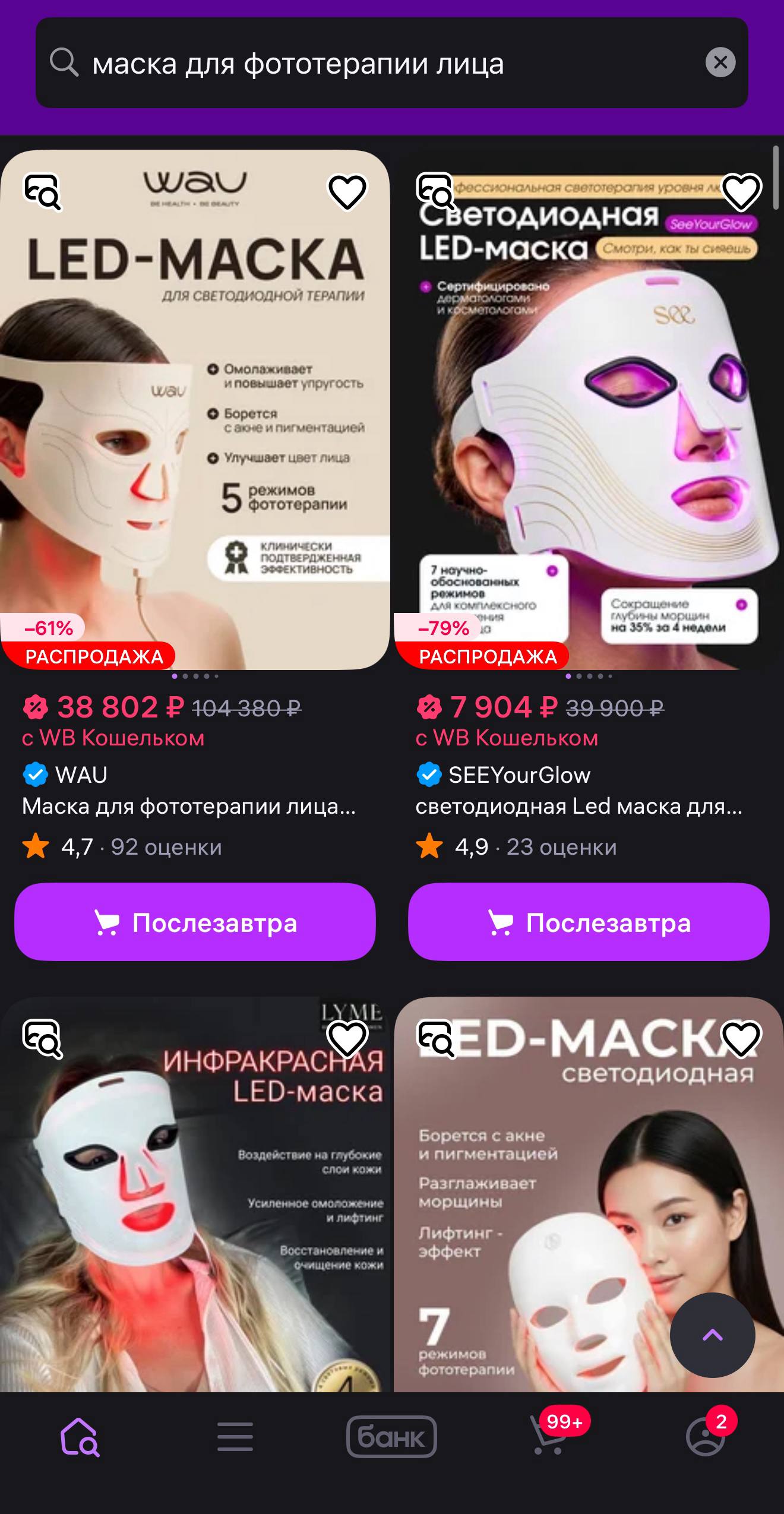Add the WAU mask to cart

[x=195, y=922]
